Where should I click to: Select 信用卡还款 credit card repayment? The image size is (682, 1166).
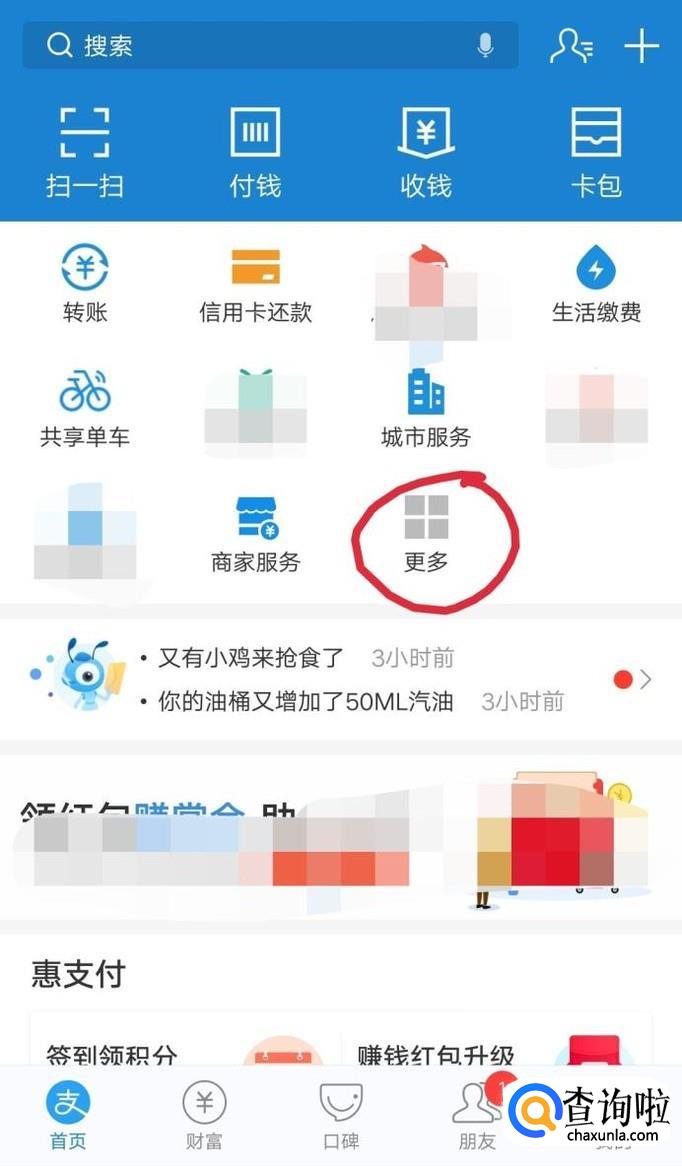coord(256,285)
